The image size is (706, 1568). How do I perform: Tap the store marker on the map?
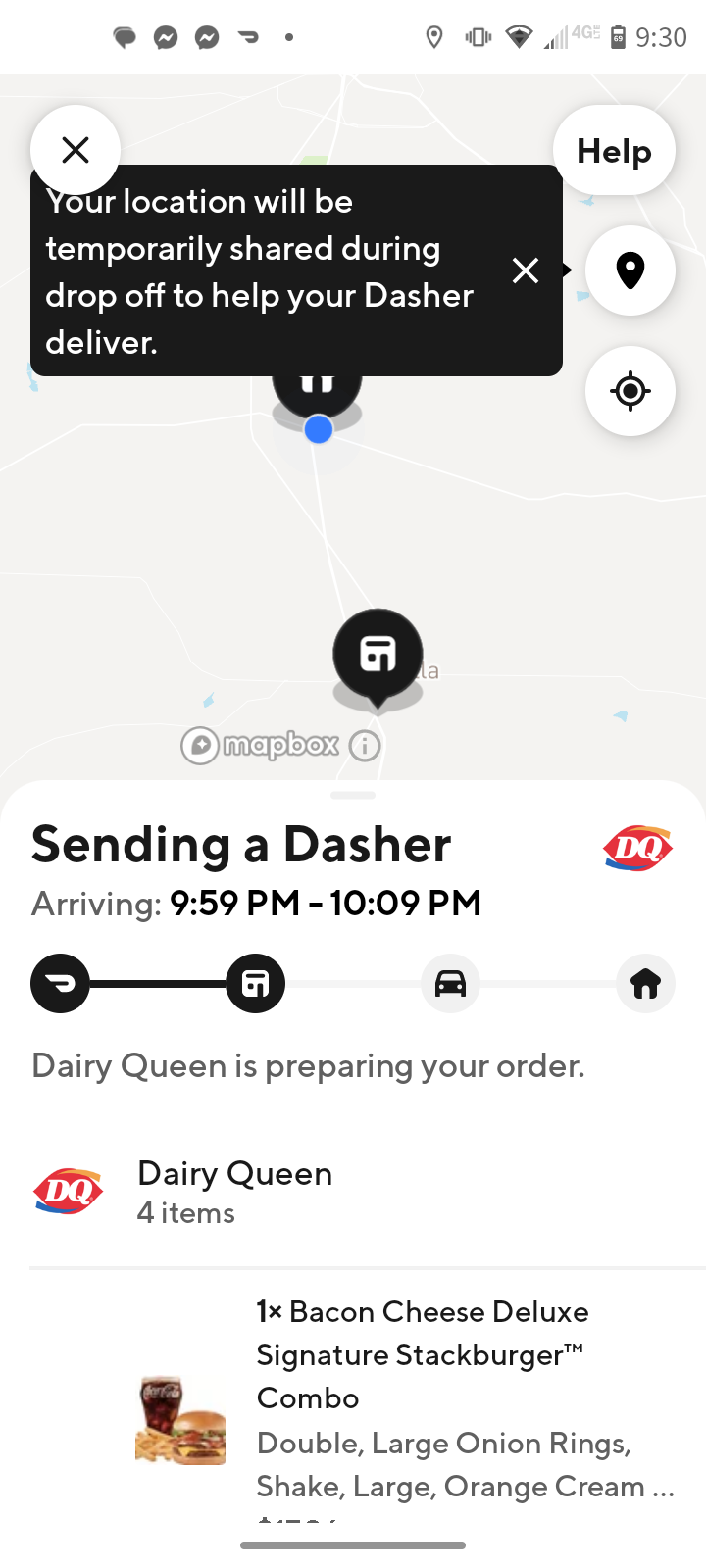(x=378, y=654)
